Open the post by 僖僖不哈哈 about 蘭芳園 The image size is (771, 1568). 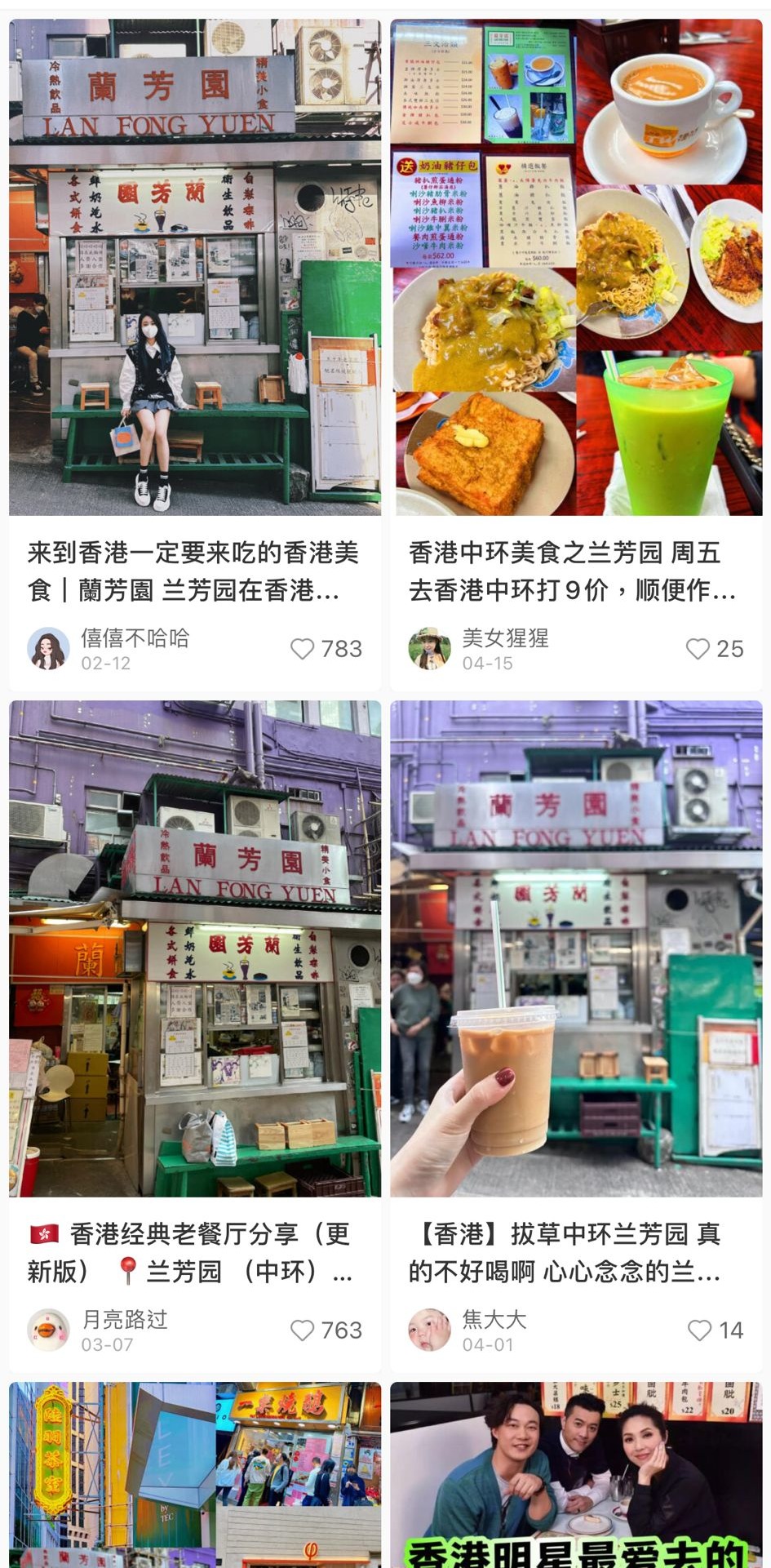194,269
